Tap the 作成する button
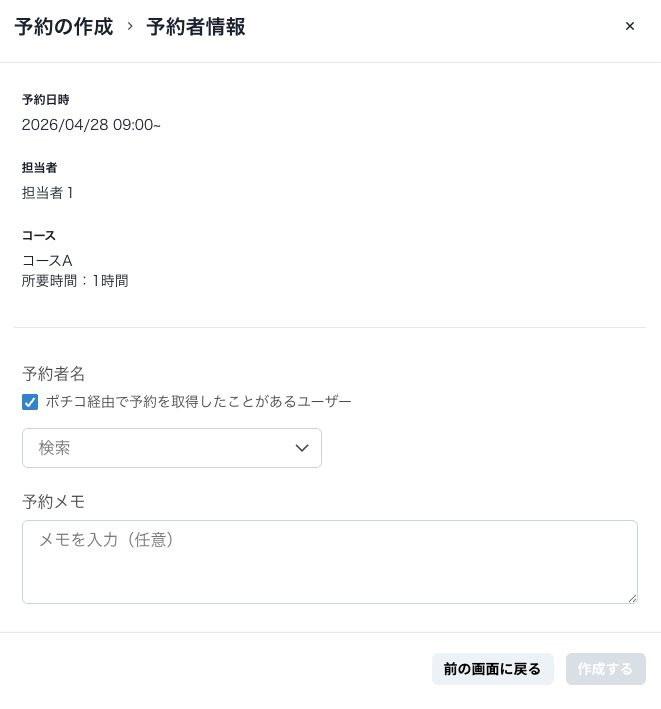Viewport: 661px width, 709px height. click(x=605, y=669)
